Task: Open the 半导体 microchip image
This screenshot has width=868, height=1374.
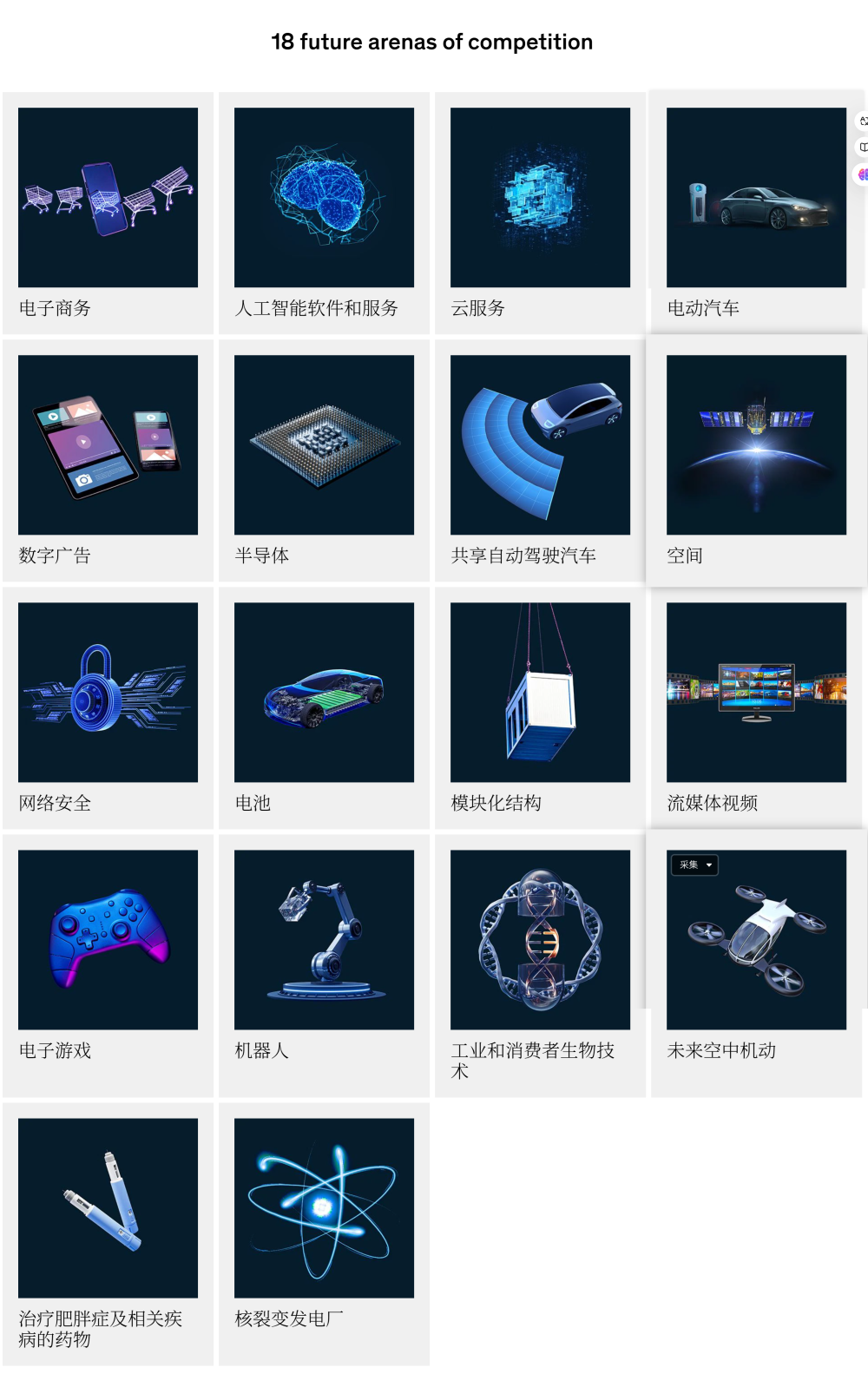Action: [x=324, y=444]
